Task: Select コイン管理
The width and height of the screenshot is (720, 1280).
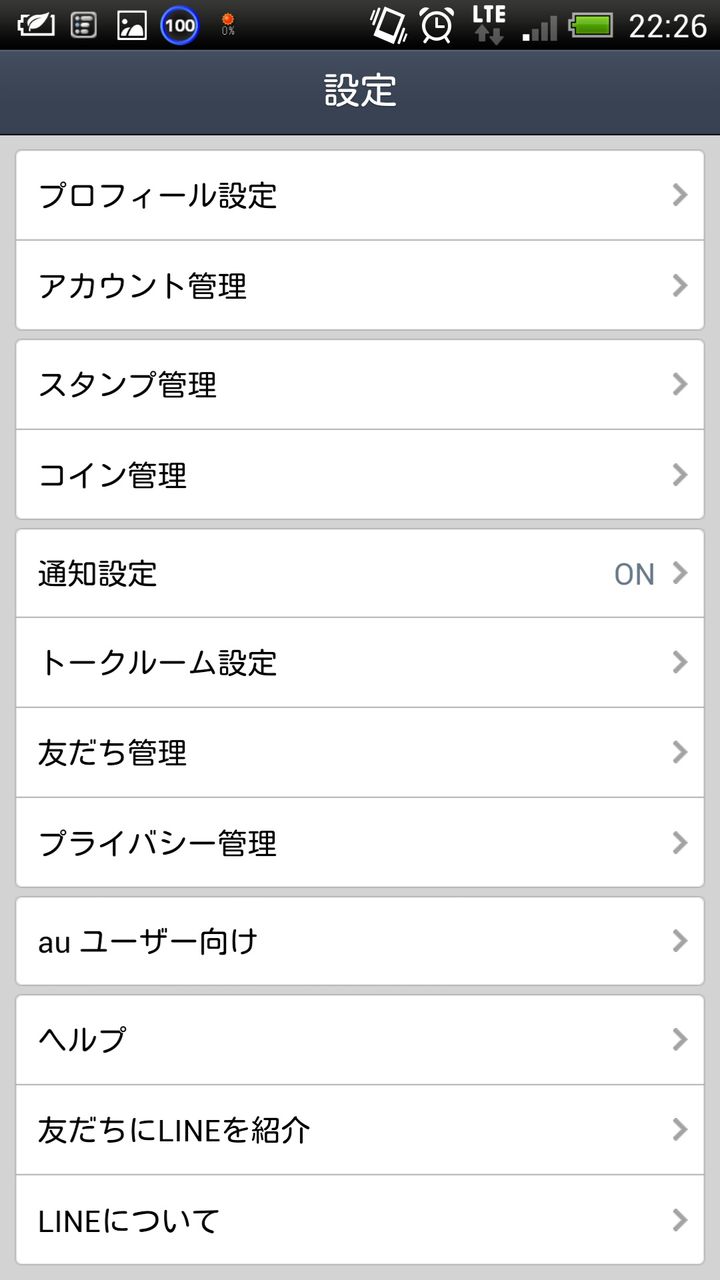Action: tap(360, 474)
